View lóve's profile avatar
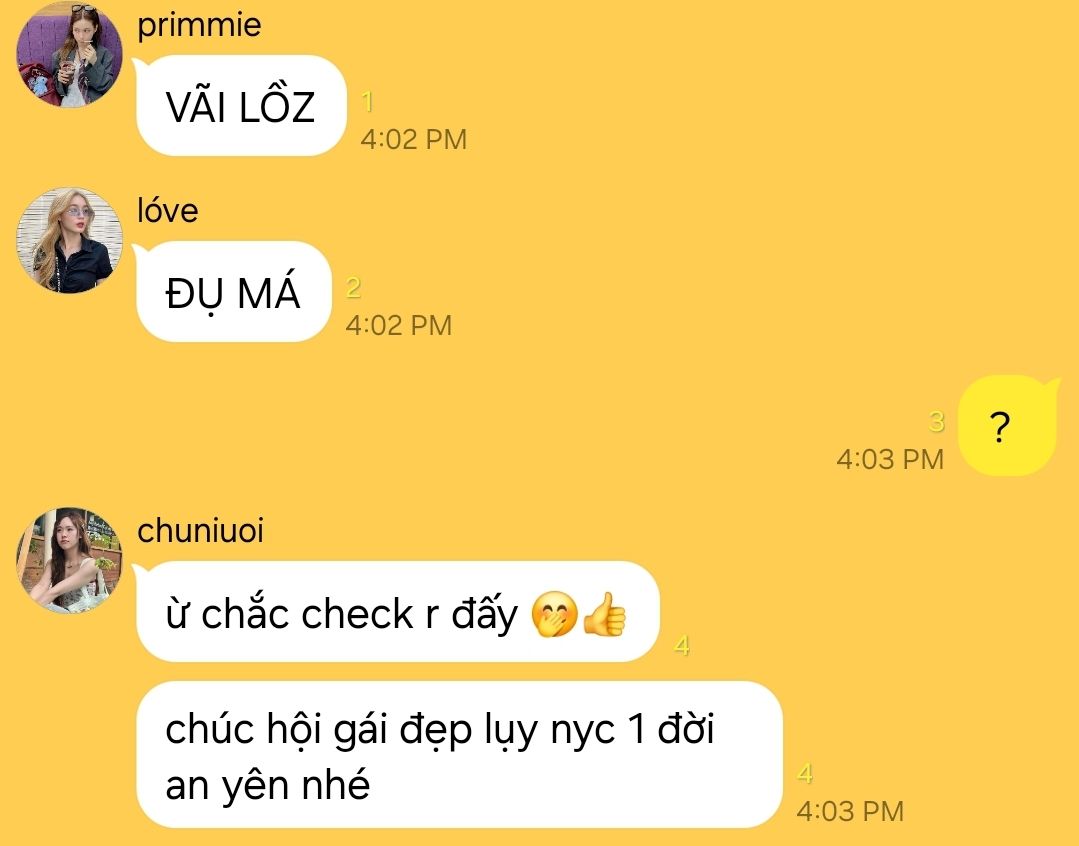Viewport: 1079px width, 846px height. click(x=69, y=241)
